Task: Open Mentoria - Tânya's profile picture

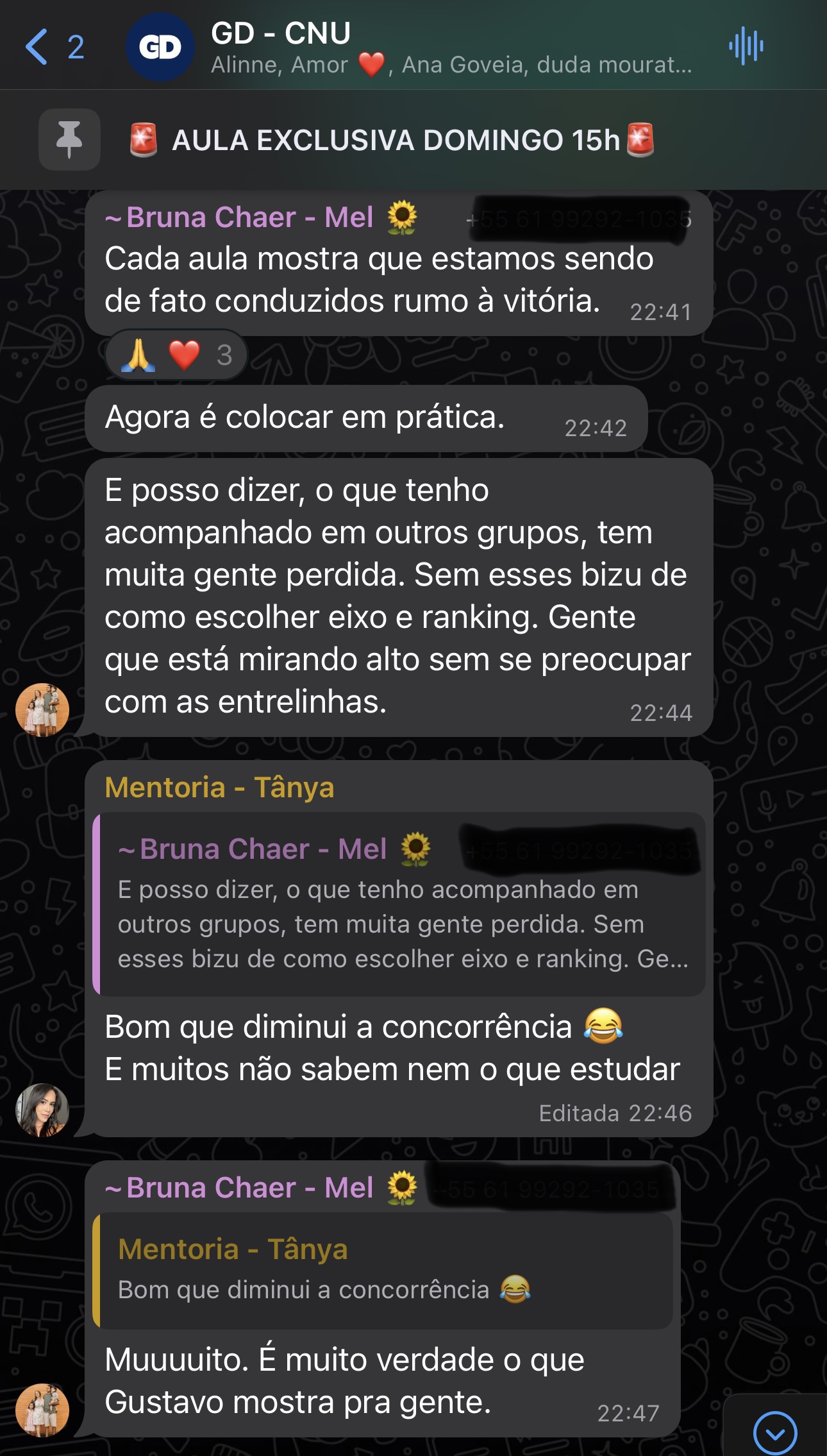Action: [42, 1110]
